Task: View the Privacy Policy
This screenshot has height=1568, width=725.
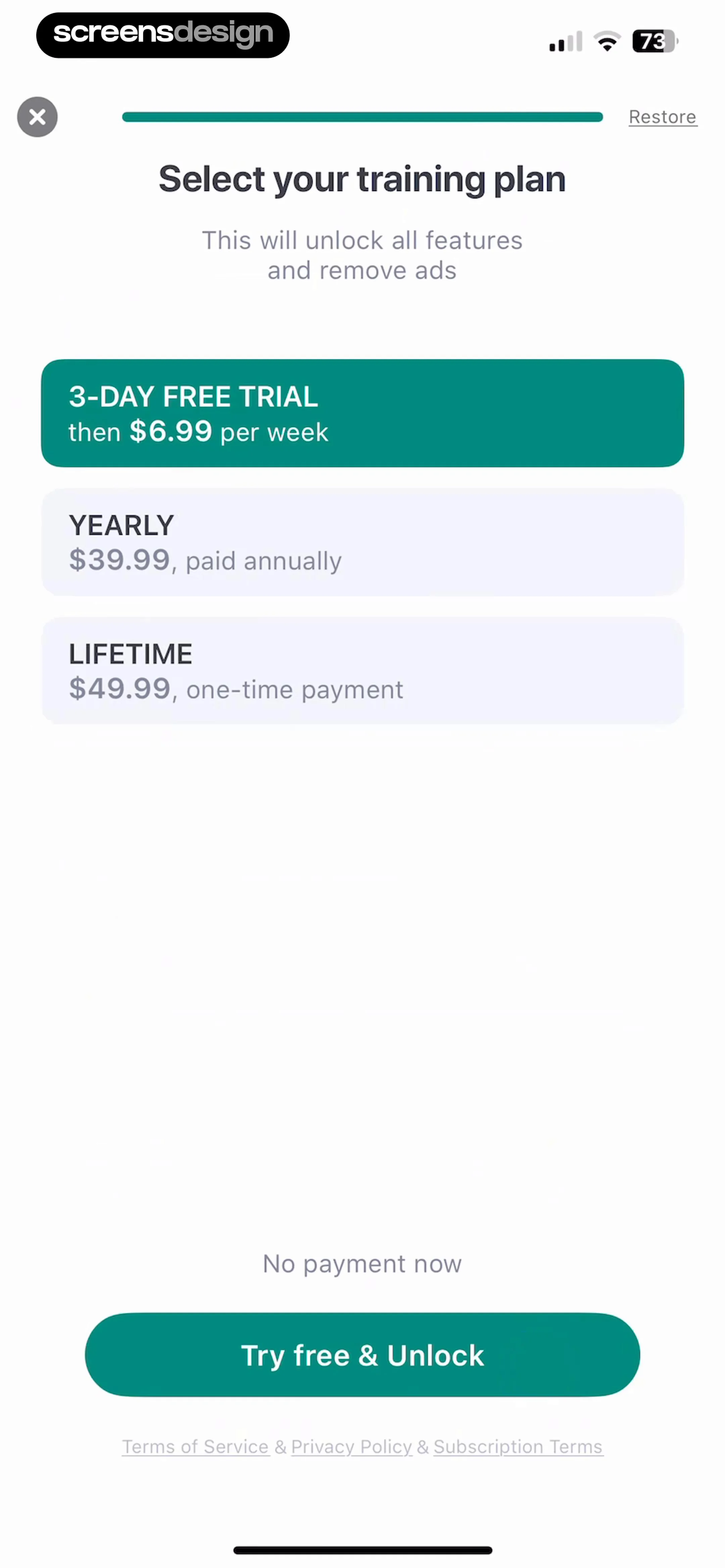Action: [351, 1447]
